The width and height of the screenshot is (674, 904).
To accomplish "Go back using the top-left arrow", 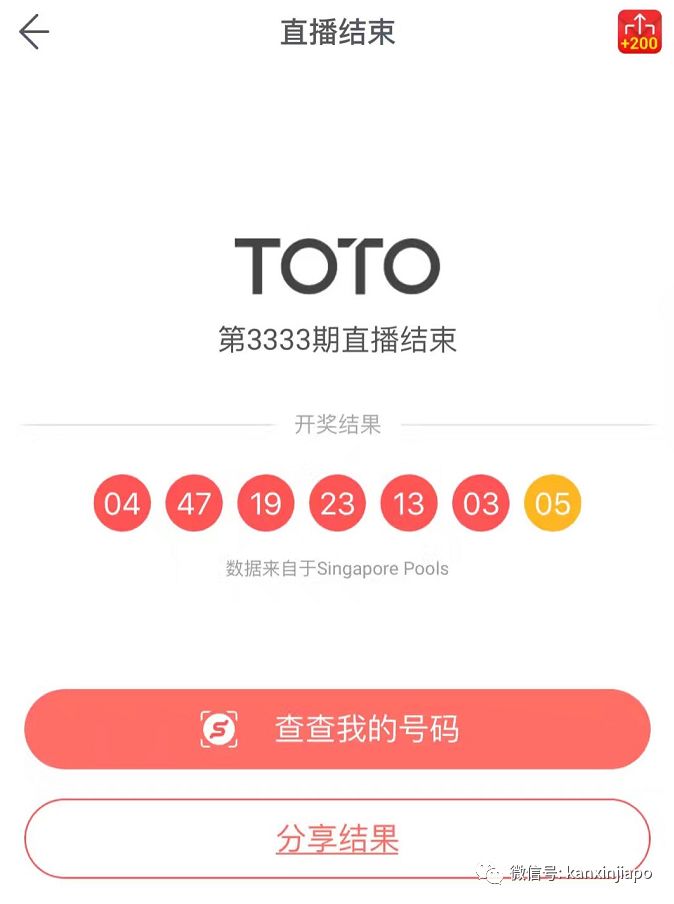I will tap(34, 32).
